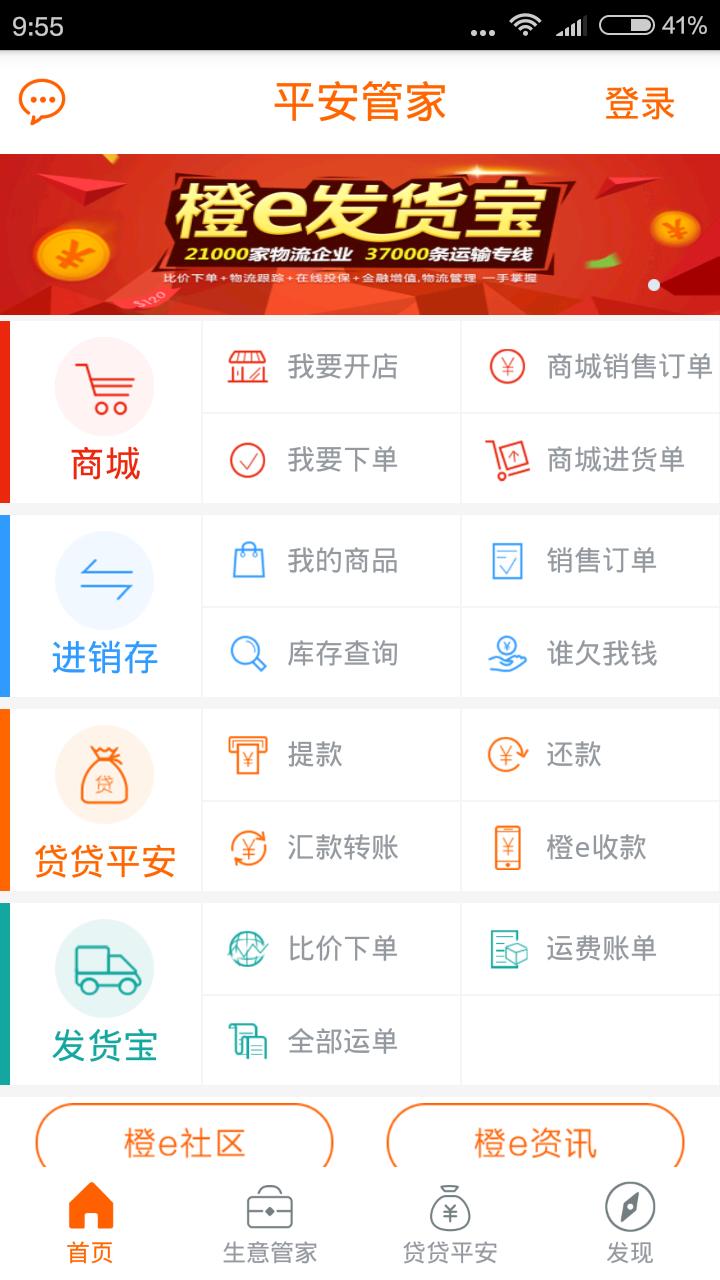This screenshot has height=1280, width=720.
Task: Open 谁欠我钱
Action: click(x=590, y=654)
